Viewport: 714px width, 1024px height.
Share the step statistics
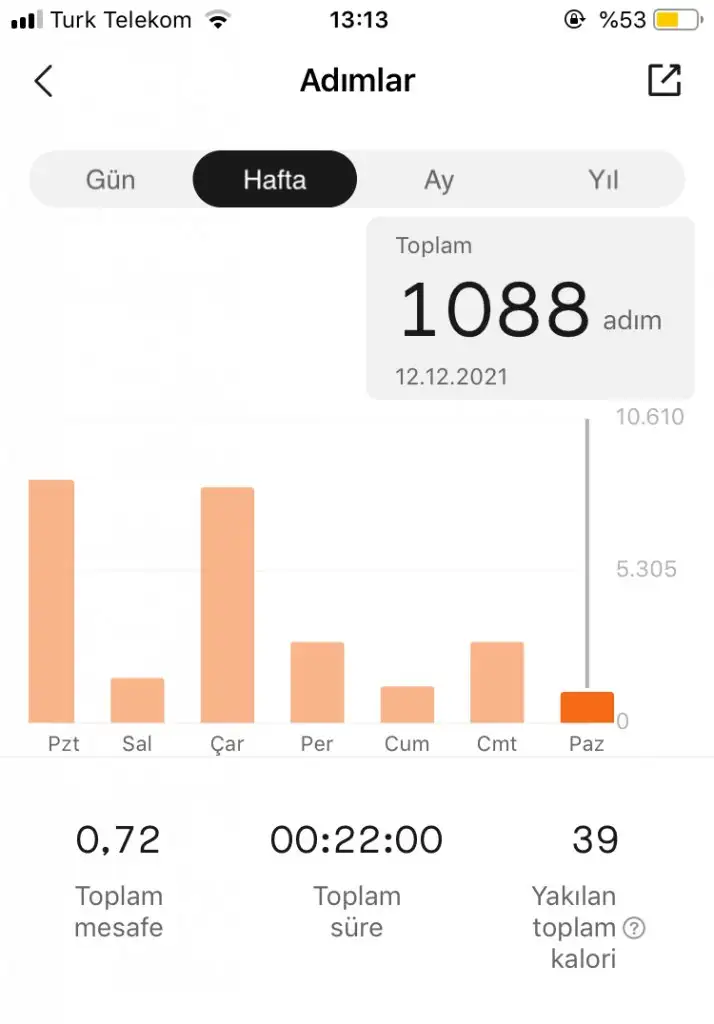[x=664, y=81]
